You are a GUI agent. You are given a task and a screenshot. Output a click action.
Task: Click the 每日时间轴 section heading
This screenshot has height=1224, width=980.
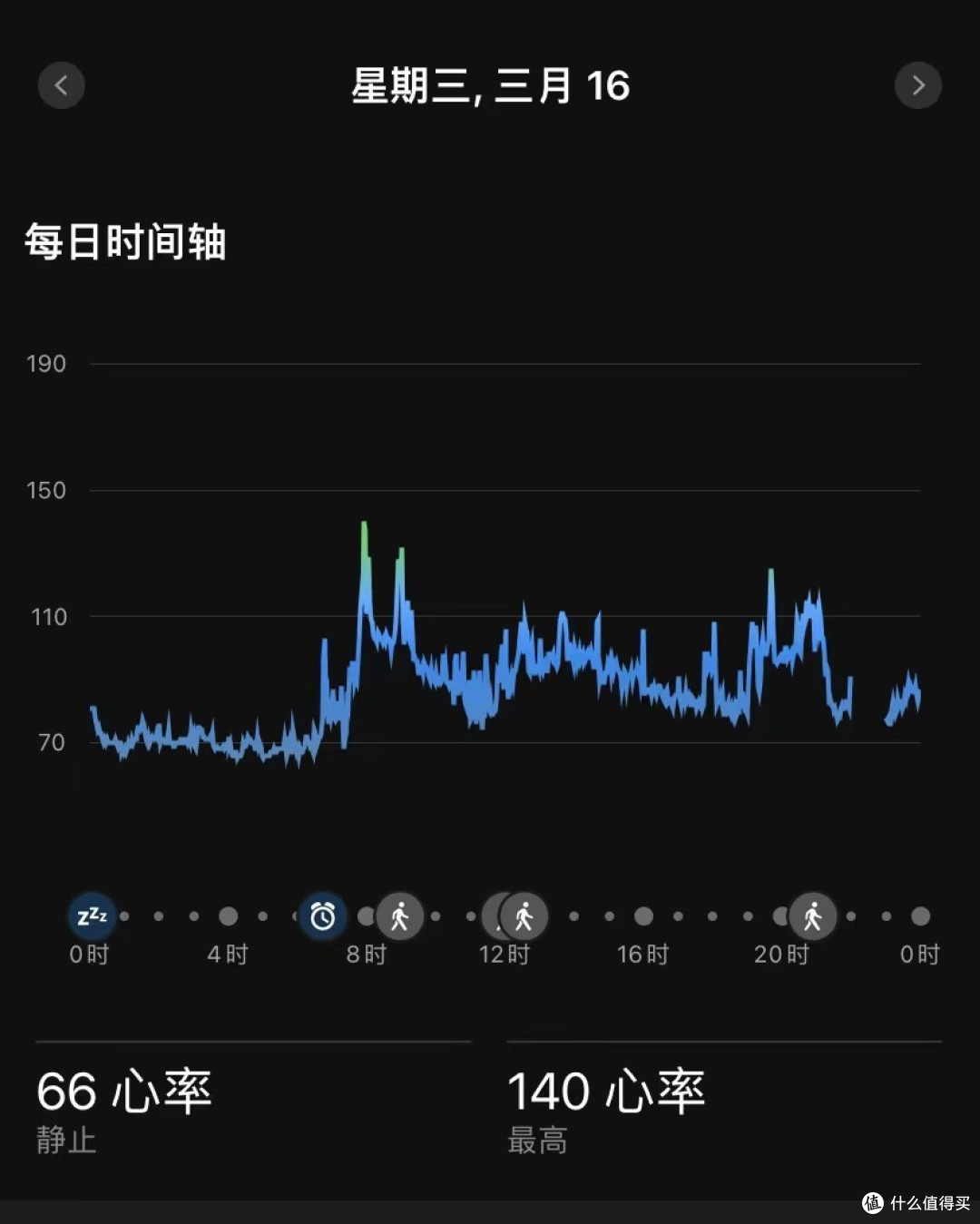(x=125, y=242)
